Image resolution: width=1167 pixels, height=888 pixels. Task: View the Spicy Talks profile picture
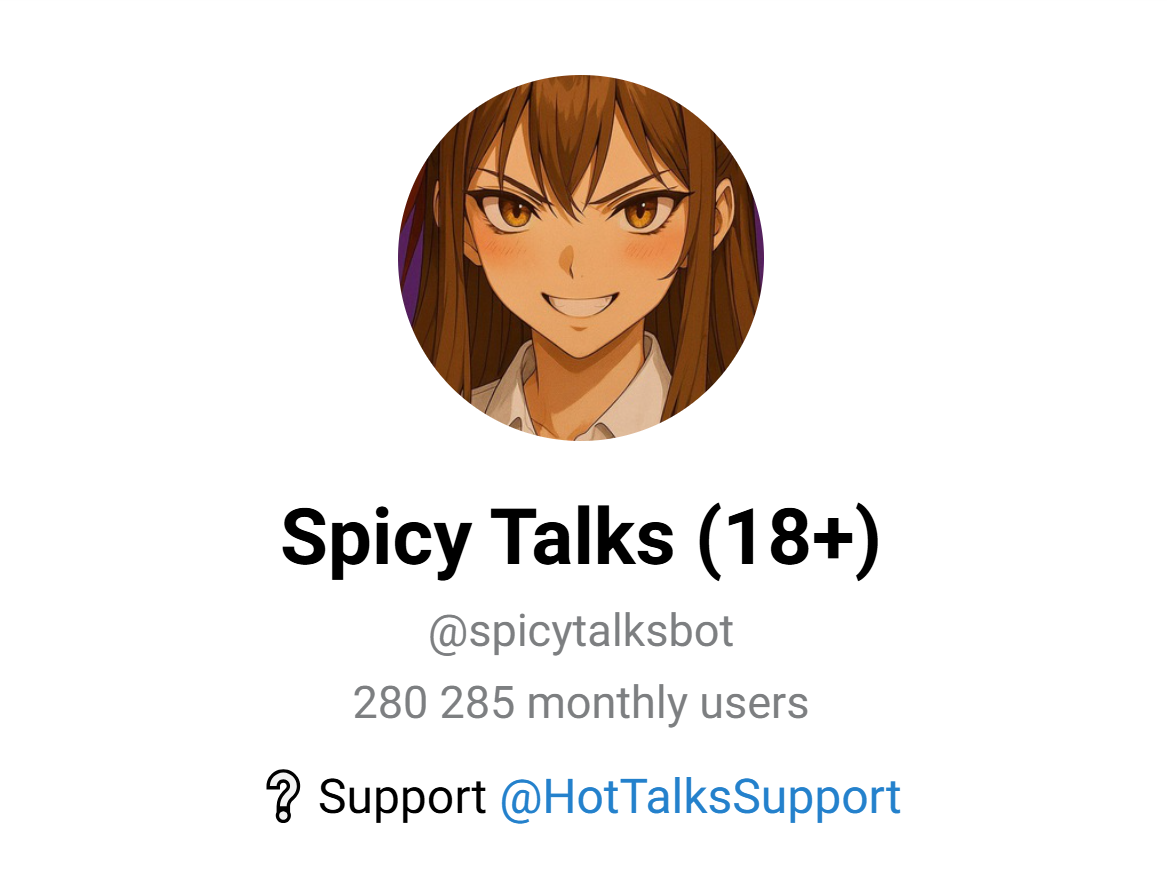[x=581, y=259]
